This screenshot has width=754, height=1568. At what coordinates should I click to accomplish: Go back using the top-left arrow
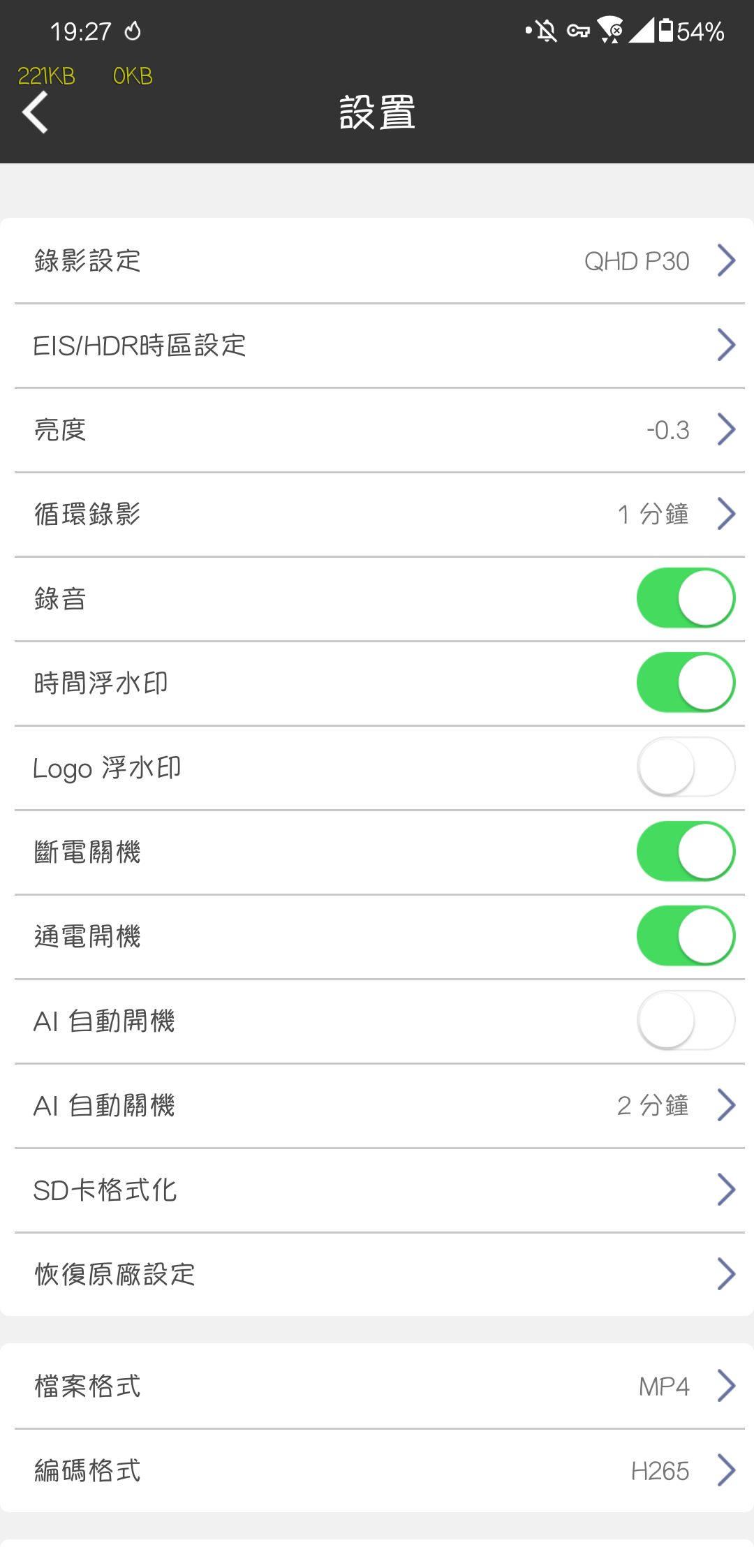tap(36, 112)
